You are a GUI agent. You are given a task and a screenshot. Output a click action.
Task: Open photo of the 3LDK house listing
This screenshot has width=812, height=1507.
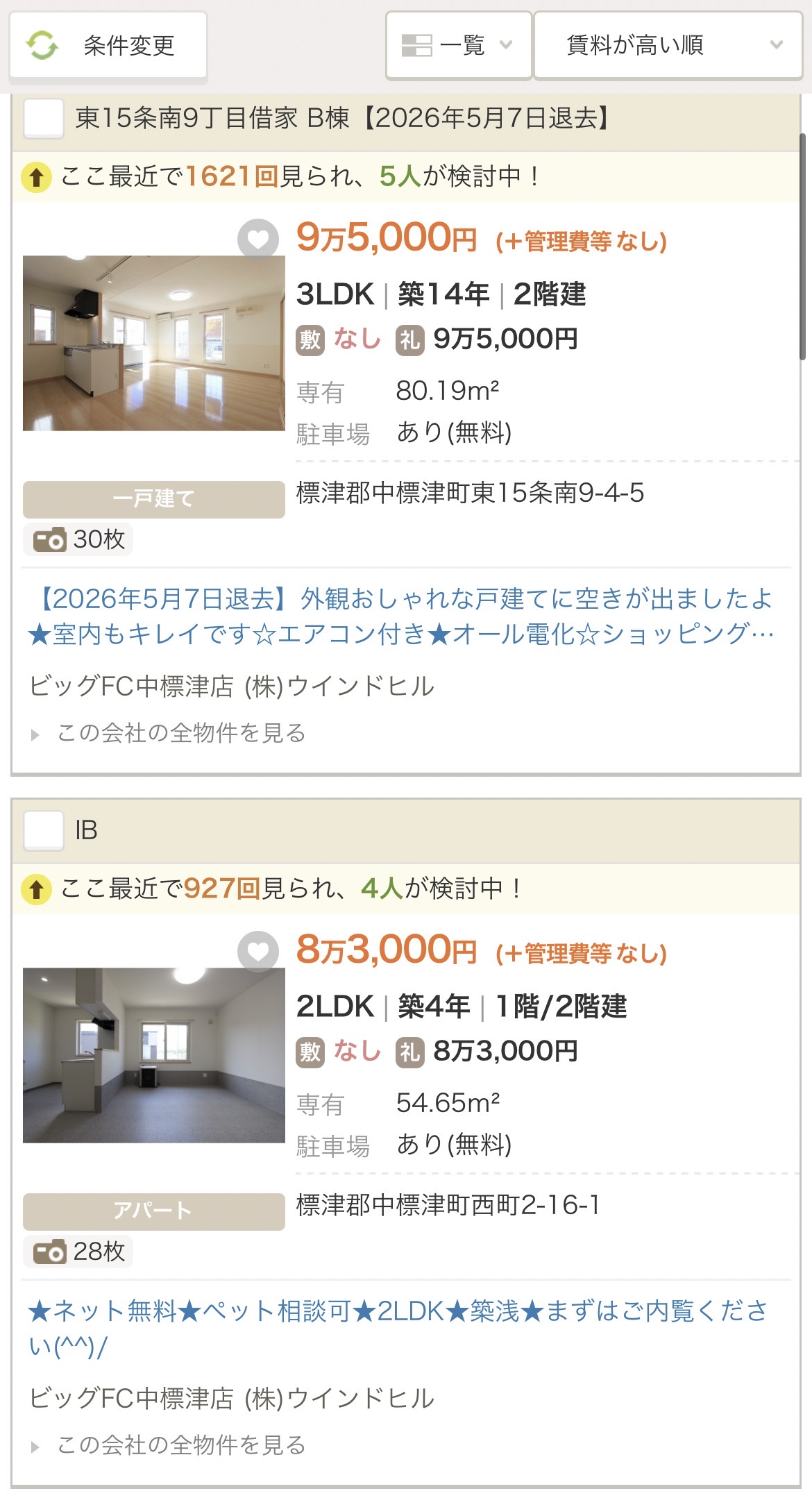153,343
